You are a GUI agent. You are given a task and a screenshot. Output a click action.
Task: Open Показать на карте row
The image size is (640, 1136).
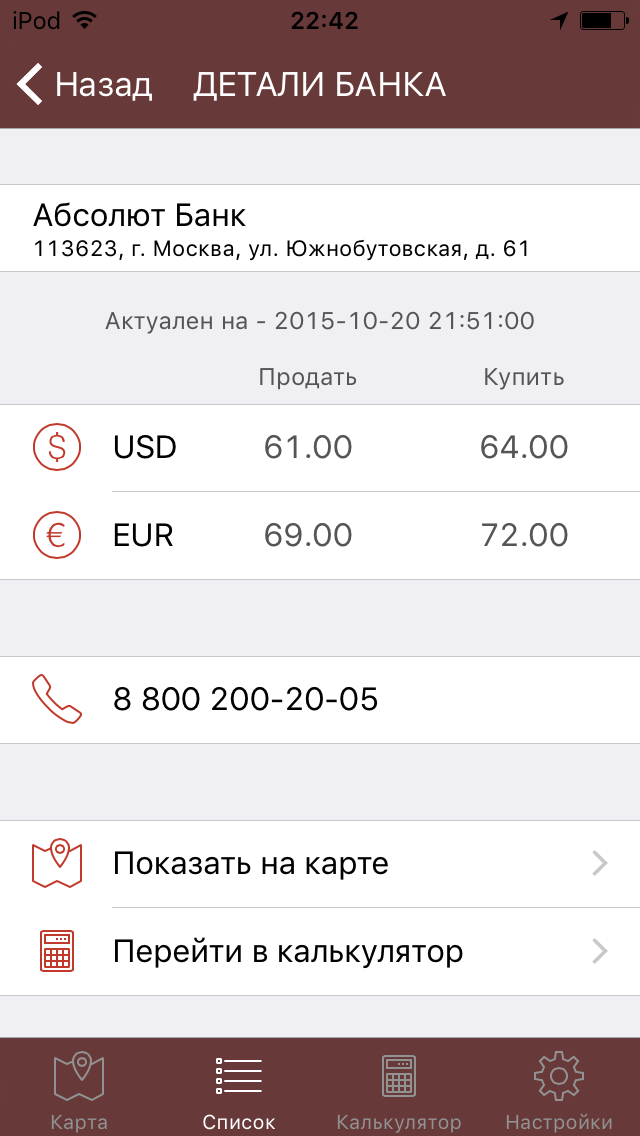click(320, 864)
